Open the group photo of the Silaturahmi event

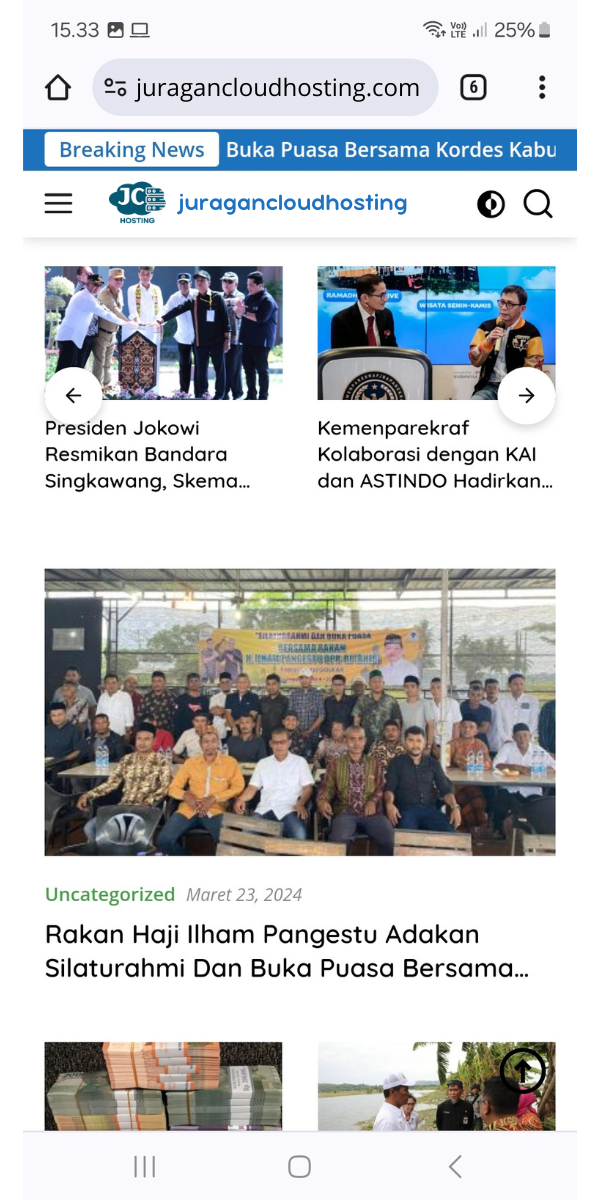point(300,712)
